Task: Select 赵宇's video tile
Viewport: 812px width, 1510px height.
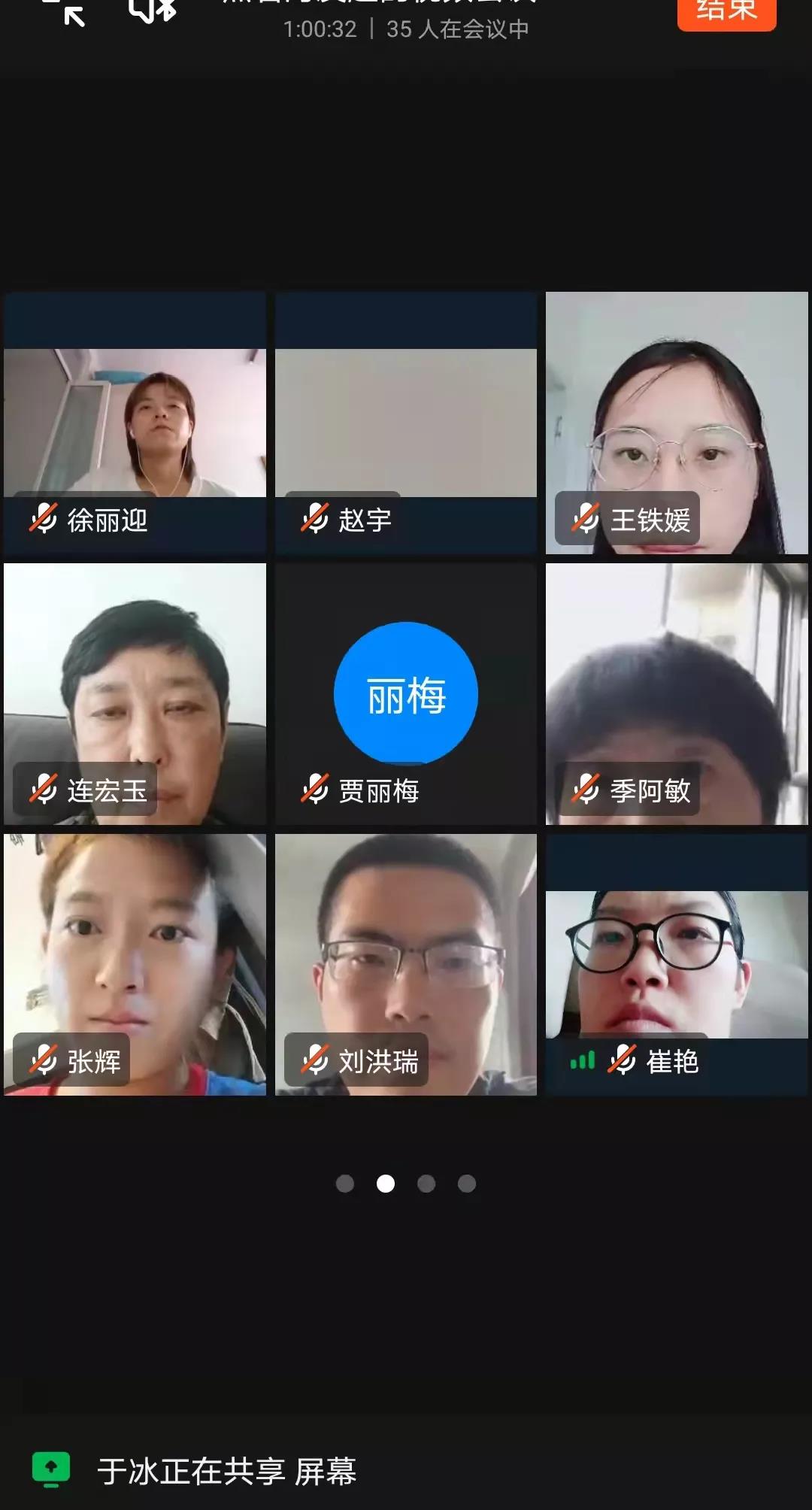Action: [406, 423]
